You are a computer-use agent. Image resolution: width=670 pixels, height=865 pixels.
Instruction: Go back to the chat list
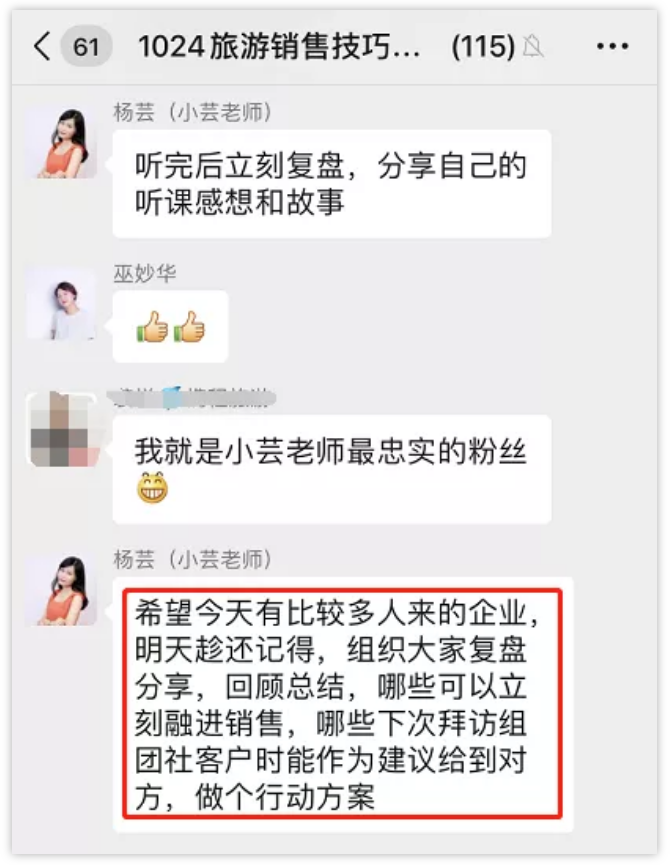point(42,47)
